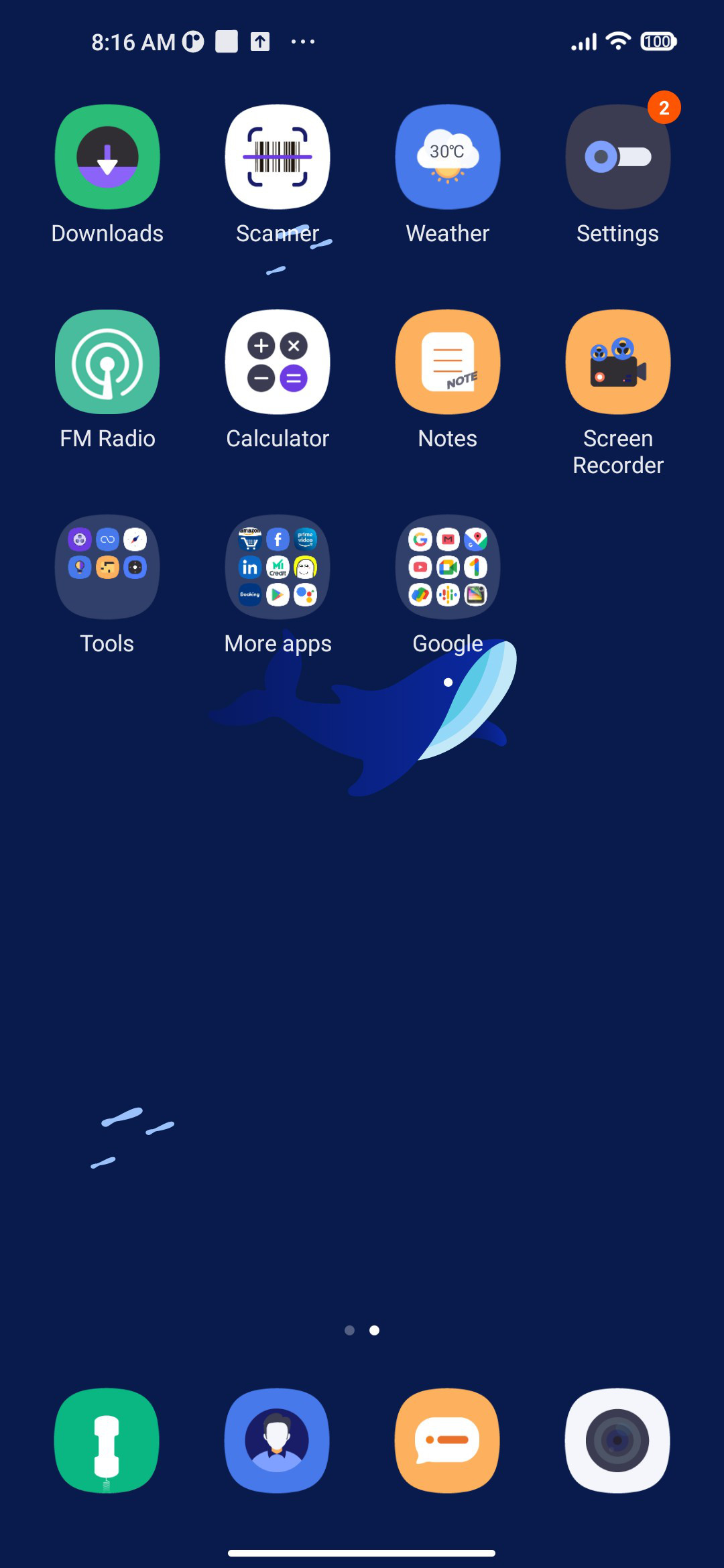Launch the Camera from the dock
The width and height of the screenshot is (724, 1568).
pos(618,1441)
